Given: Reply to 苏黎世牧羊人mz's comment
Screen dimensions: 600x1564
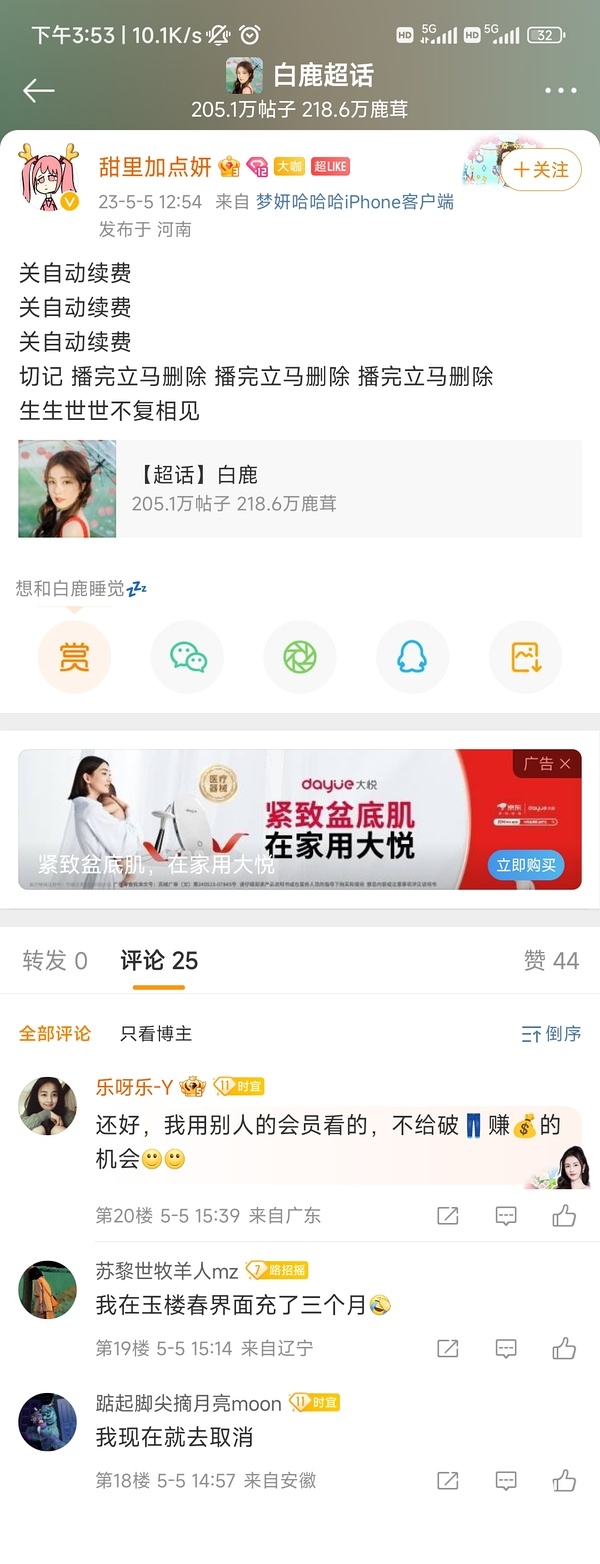Looking at the screenshot, I should coord(507,1348).
